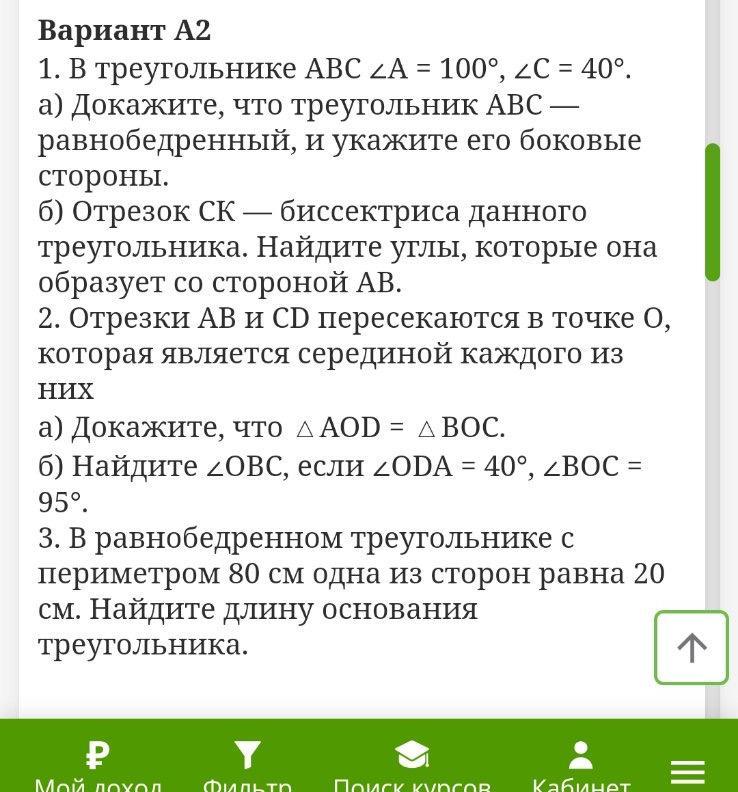Viewport: 738px width, 792px height.
Task: Open the Мой доход tab
Action: [x=97, y=765]
